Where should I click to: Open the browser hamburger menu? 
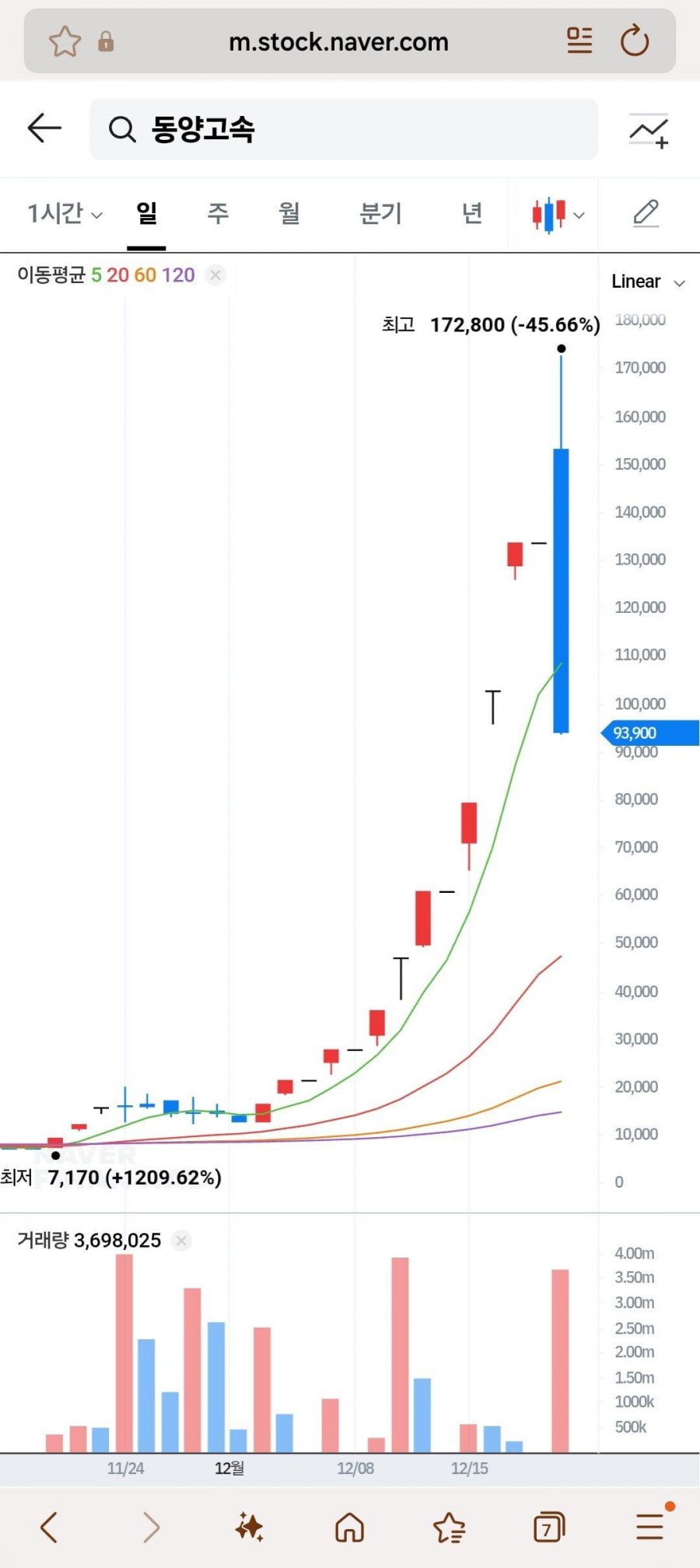650,1526
